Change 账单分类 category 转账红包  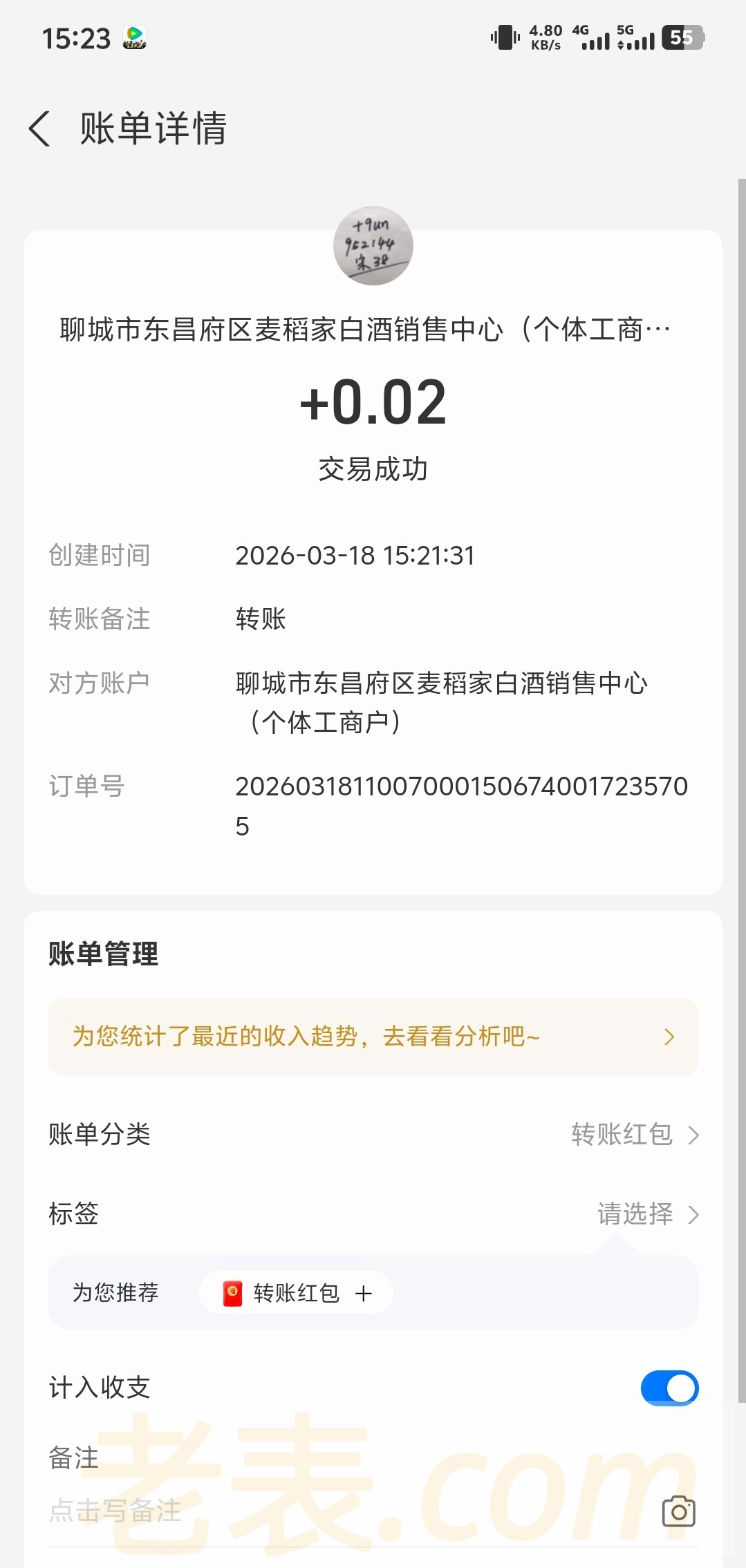[634, 1134]
